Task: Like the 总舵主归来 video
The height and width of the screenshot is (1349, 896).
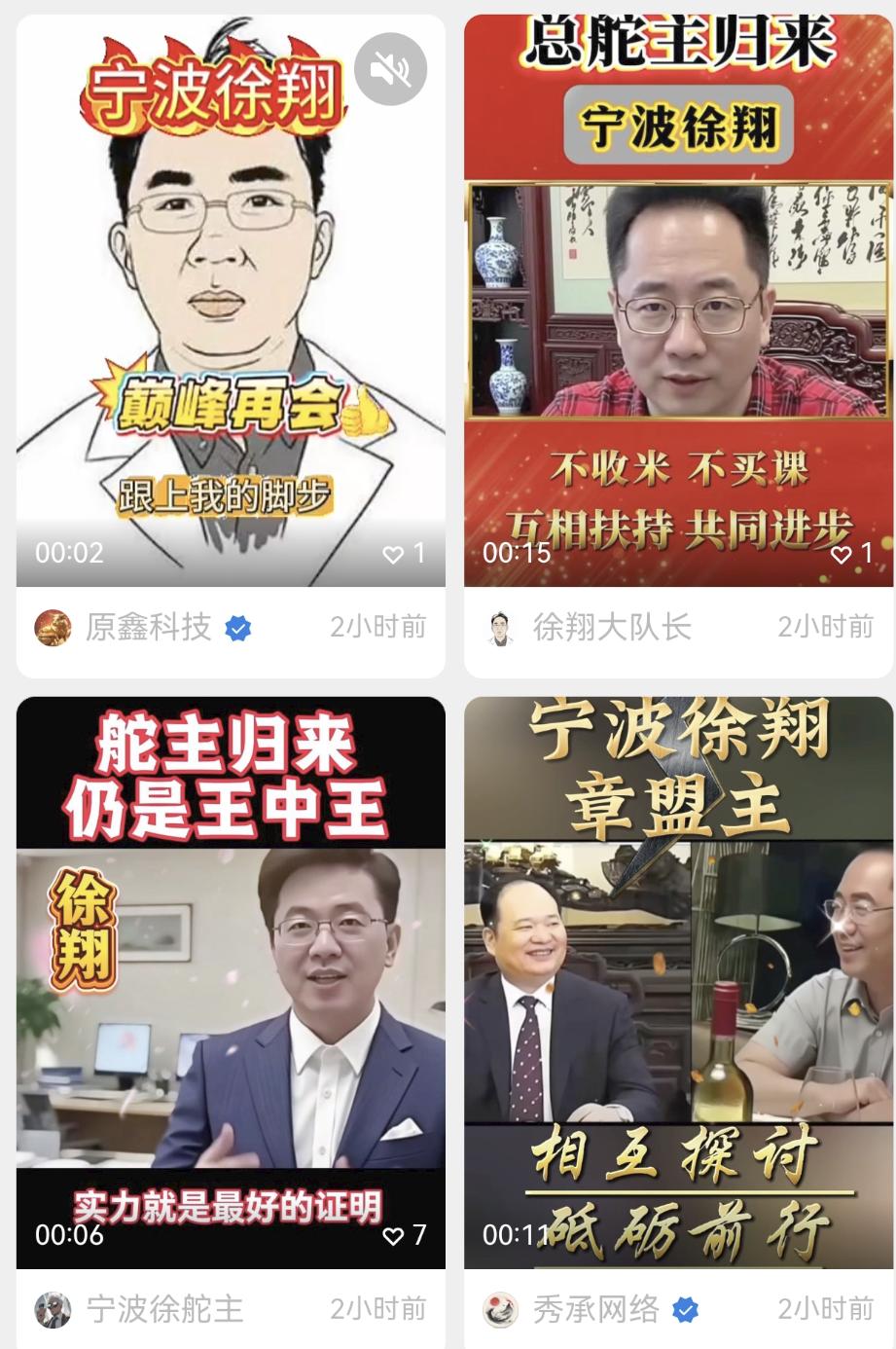Action: pos(841,555)
